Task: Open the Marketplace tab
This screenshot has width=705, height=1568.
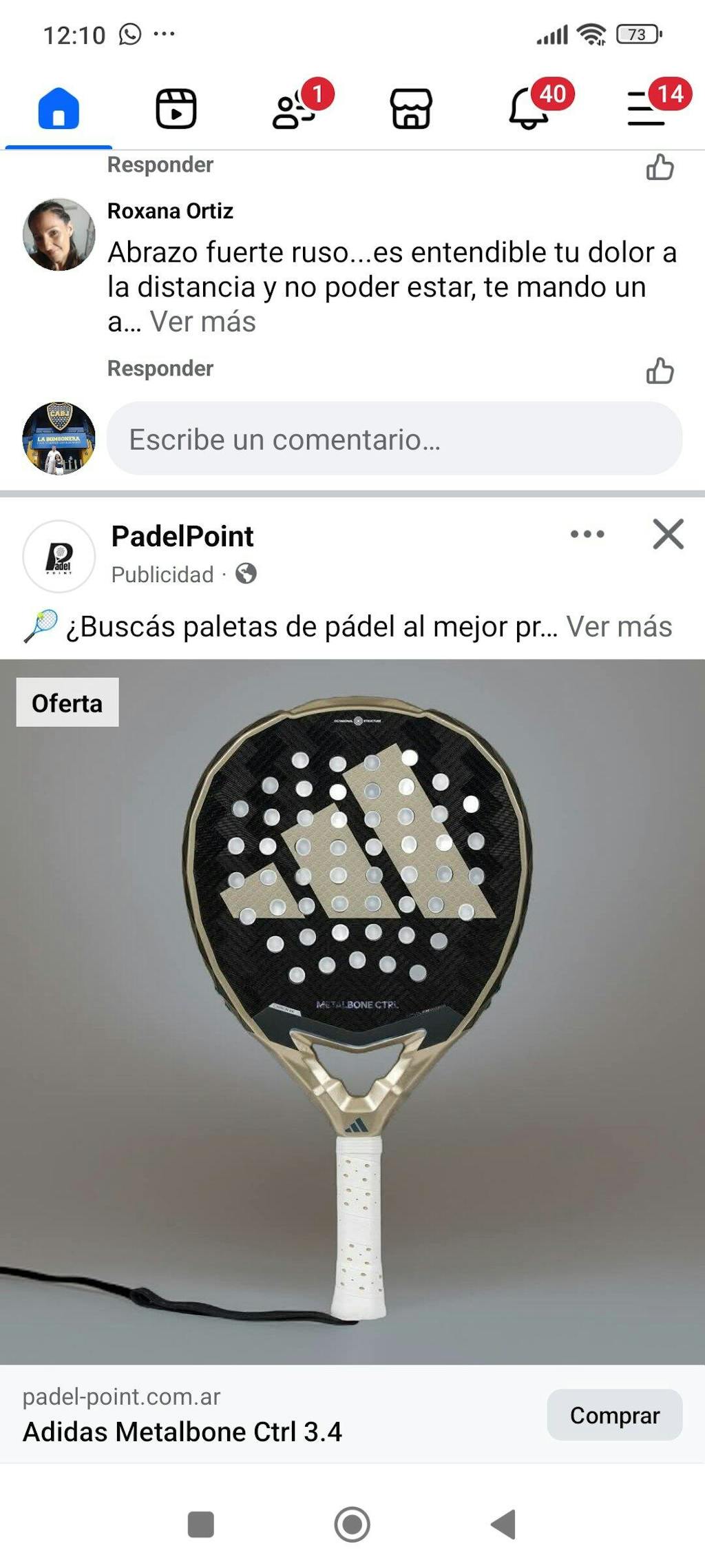Action: coord(411,109)
